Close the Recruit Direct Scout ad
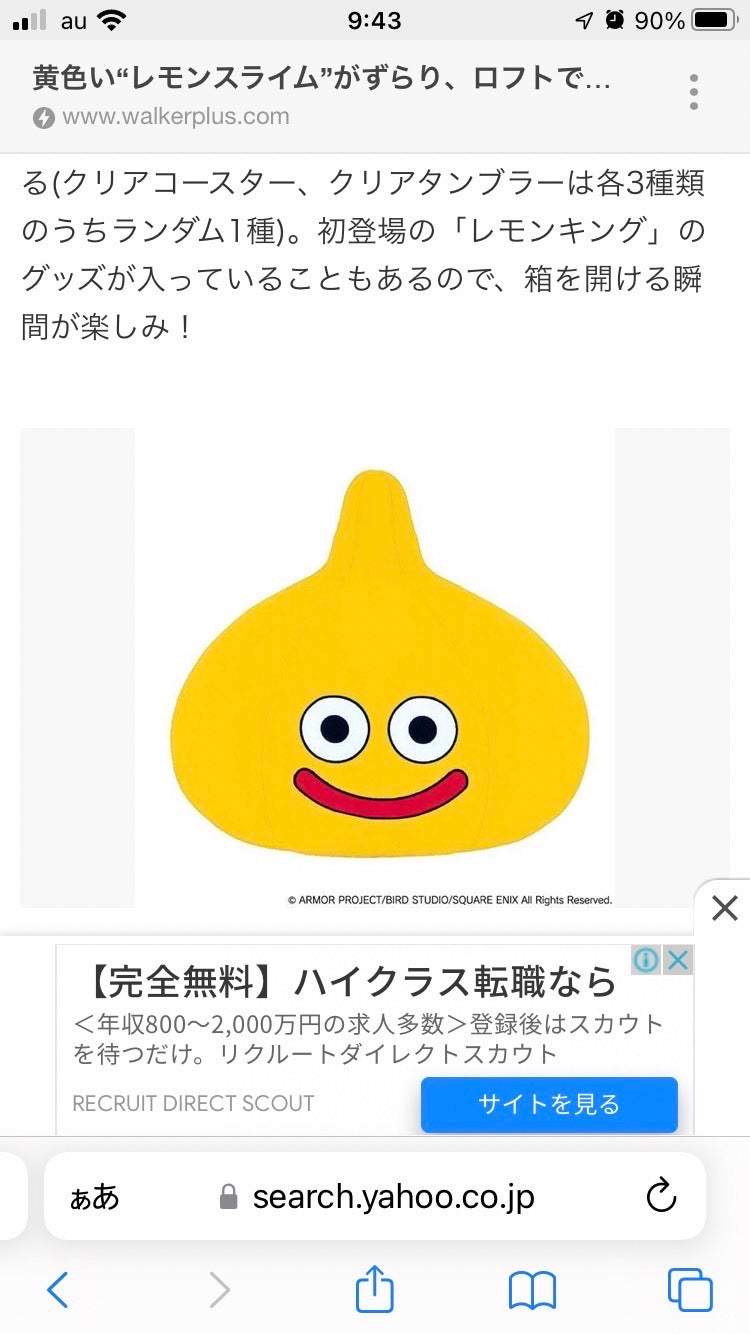The width and height of the screenshot is (750, 1334). (x=678, y=960)
